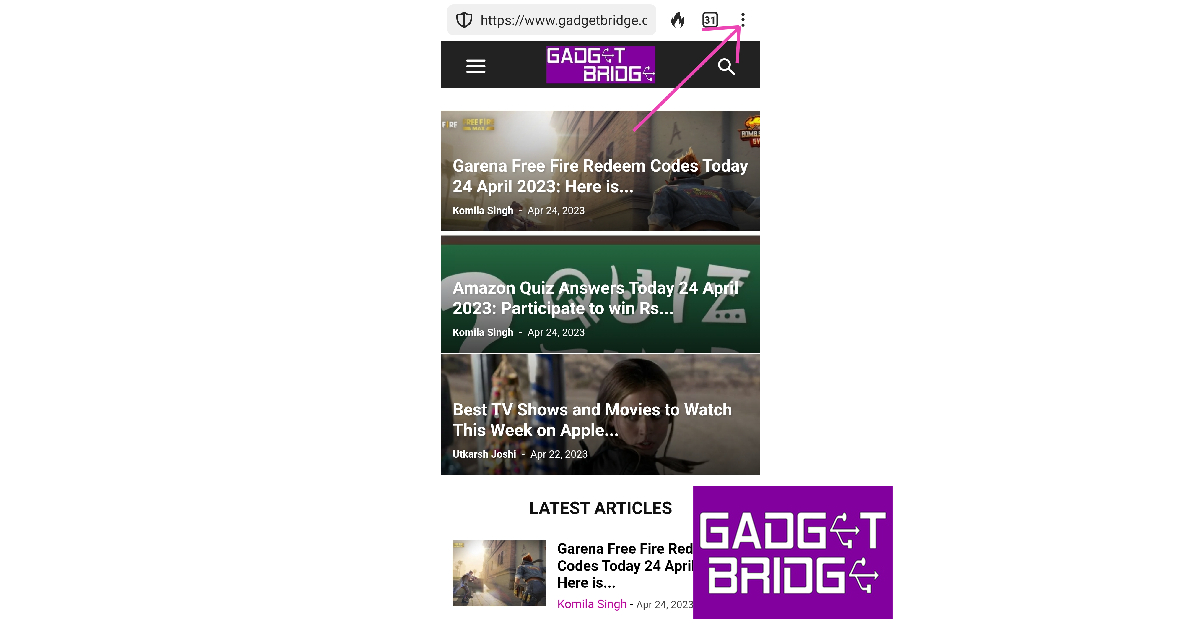Tap the gadgetbridge URL address bar
The image size is (1200, 628).
(x=560, y=20)
